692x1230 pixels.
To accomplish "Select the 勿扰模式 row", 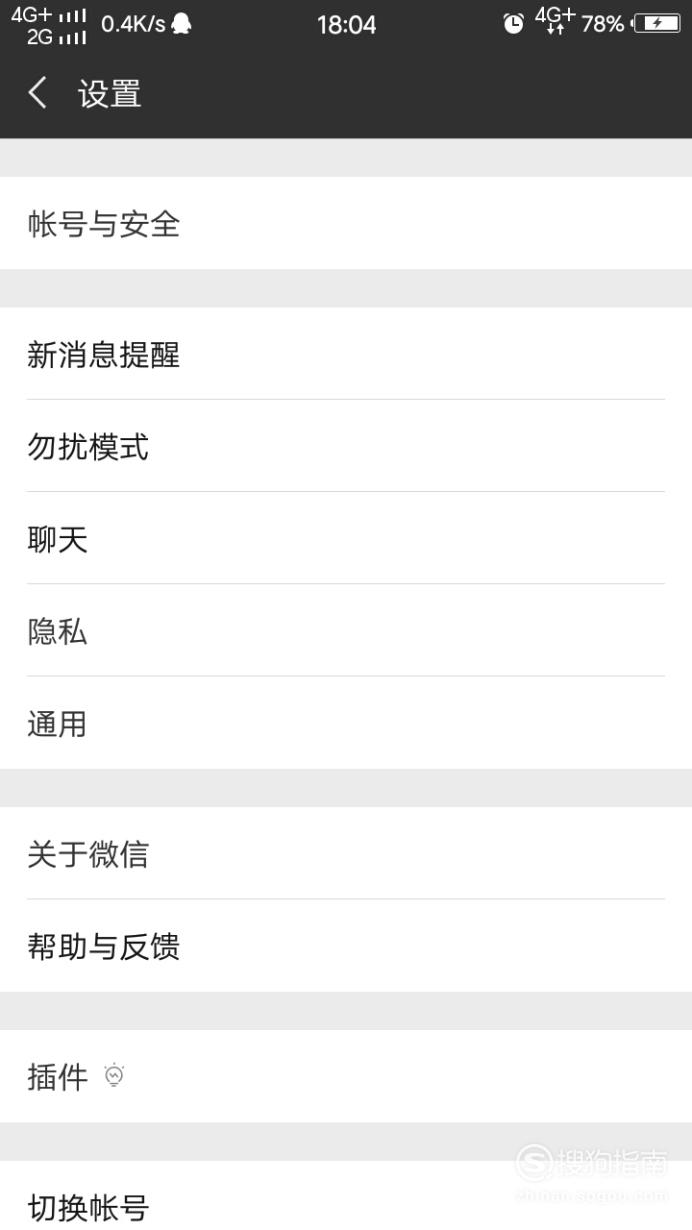I will coord(346,446).
